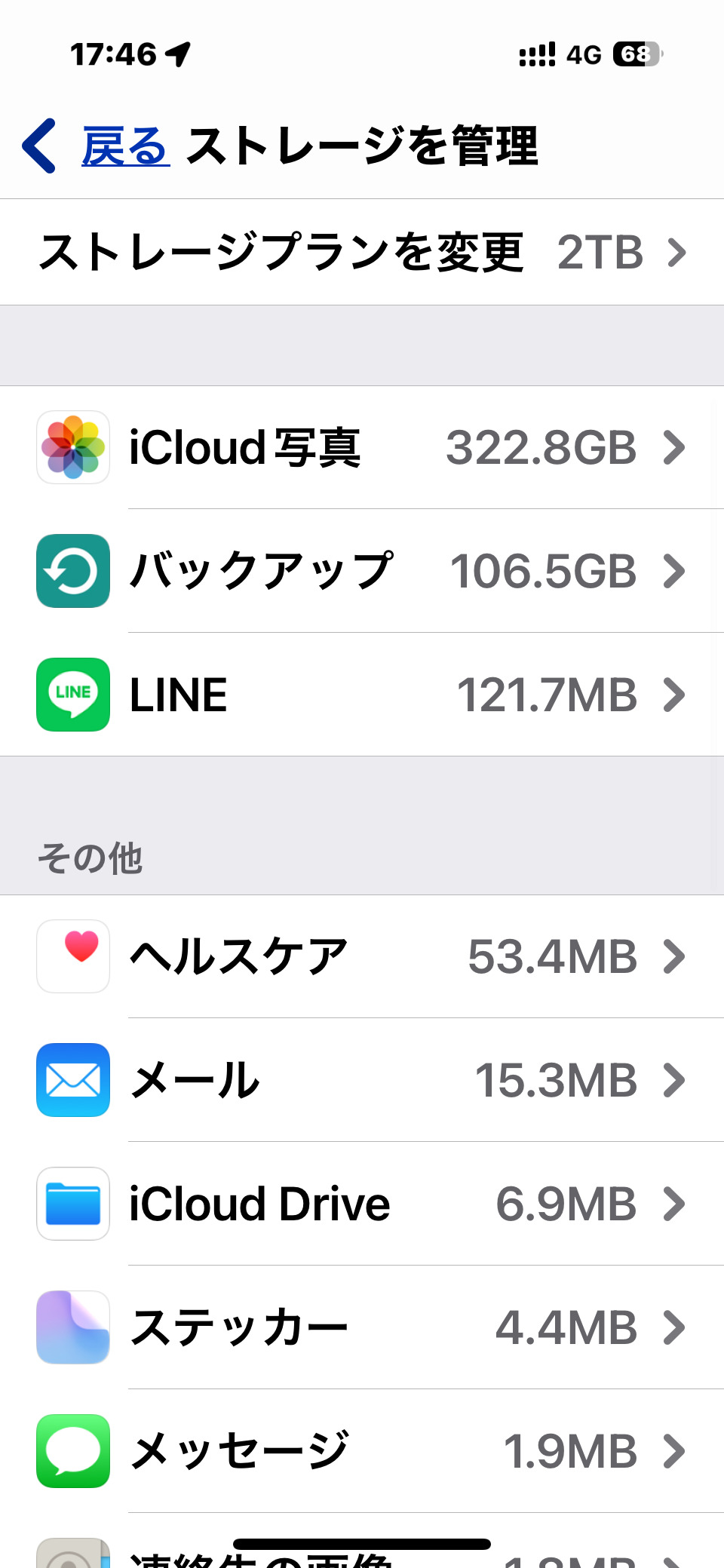Open iCloud Drive storage details
Viewport: 724px width, 1568px height.
pos(362,1204)
